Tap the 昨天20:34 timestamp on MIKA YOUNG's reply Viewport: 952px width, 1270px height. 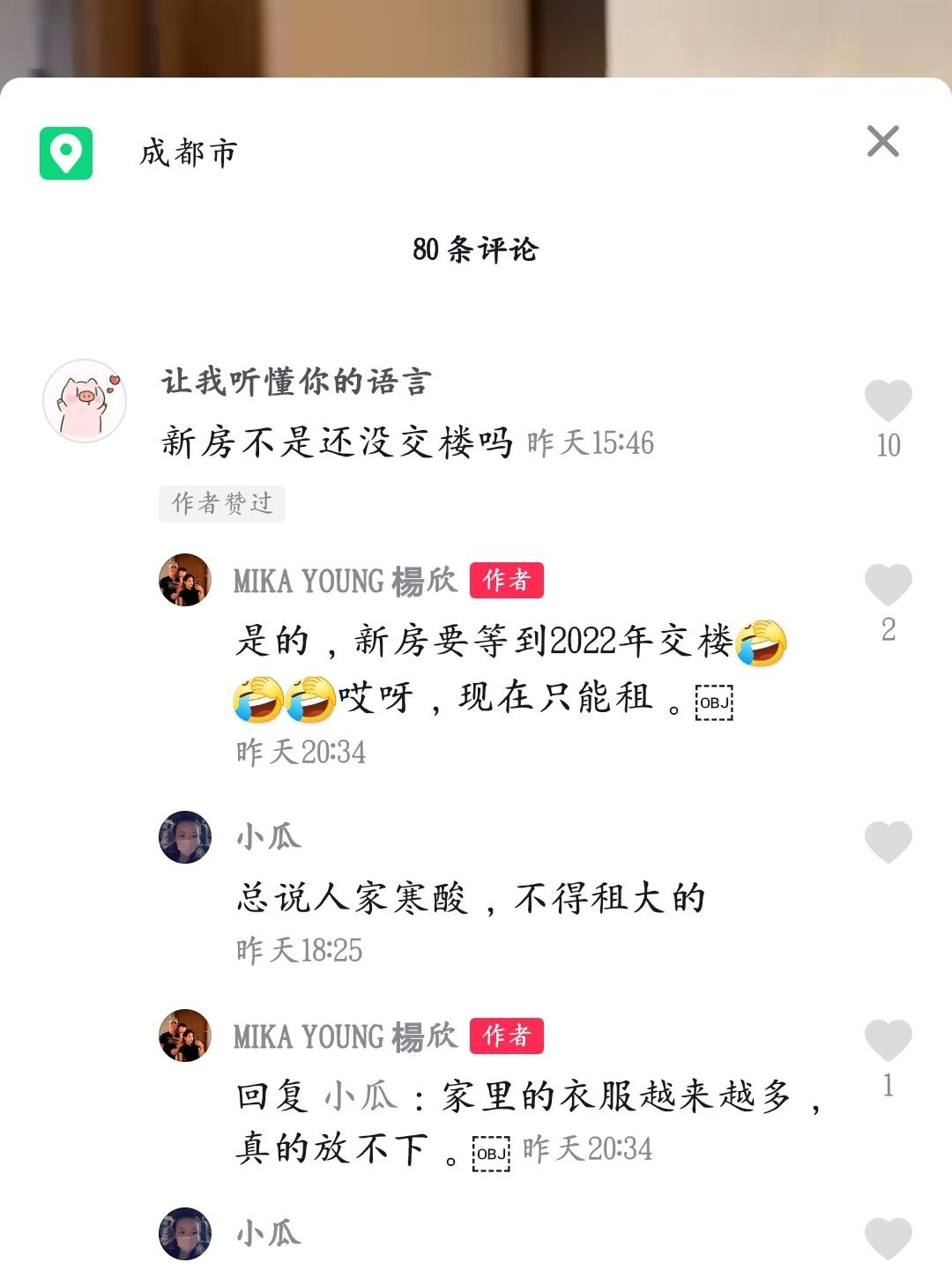pos(302,754)
